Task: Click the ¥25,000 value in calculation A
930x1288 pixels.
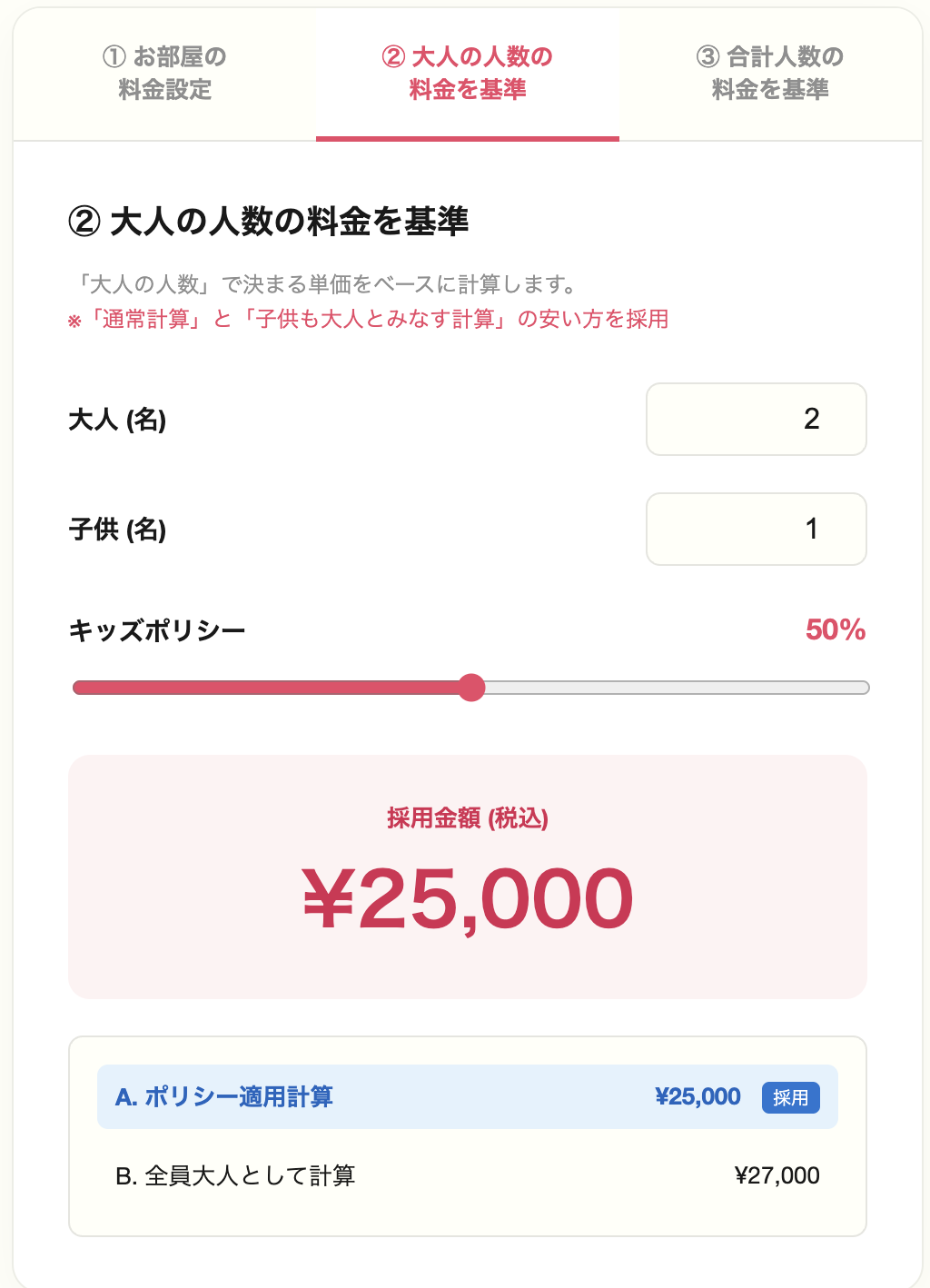Action: pos(697,1096)
